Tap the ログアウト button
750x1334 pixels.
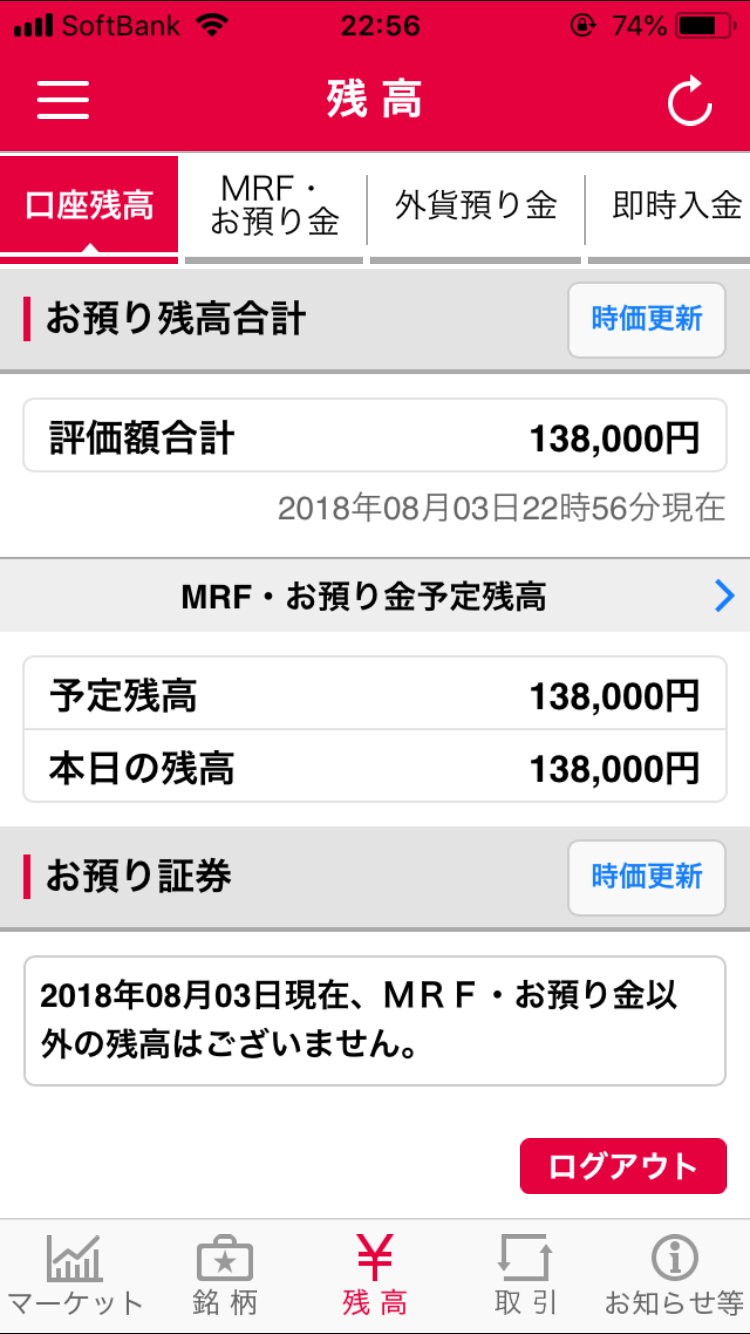click(x=623, y=1166)
